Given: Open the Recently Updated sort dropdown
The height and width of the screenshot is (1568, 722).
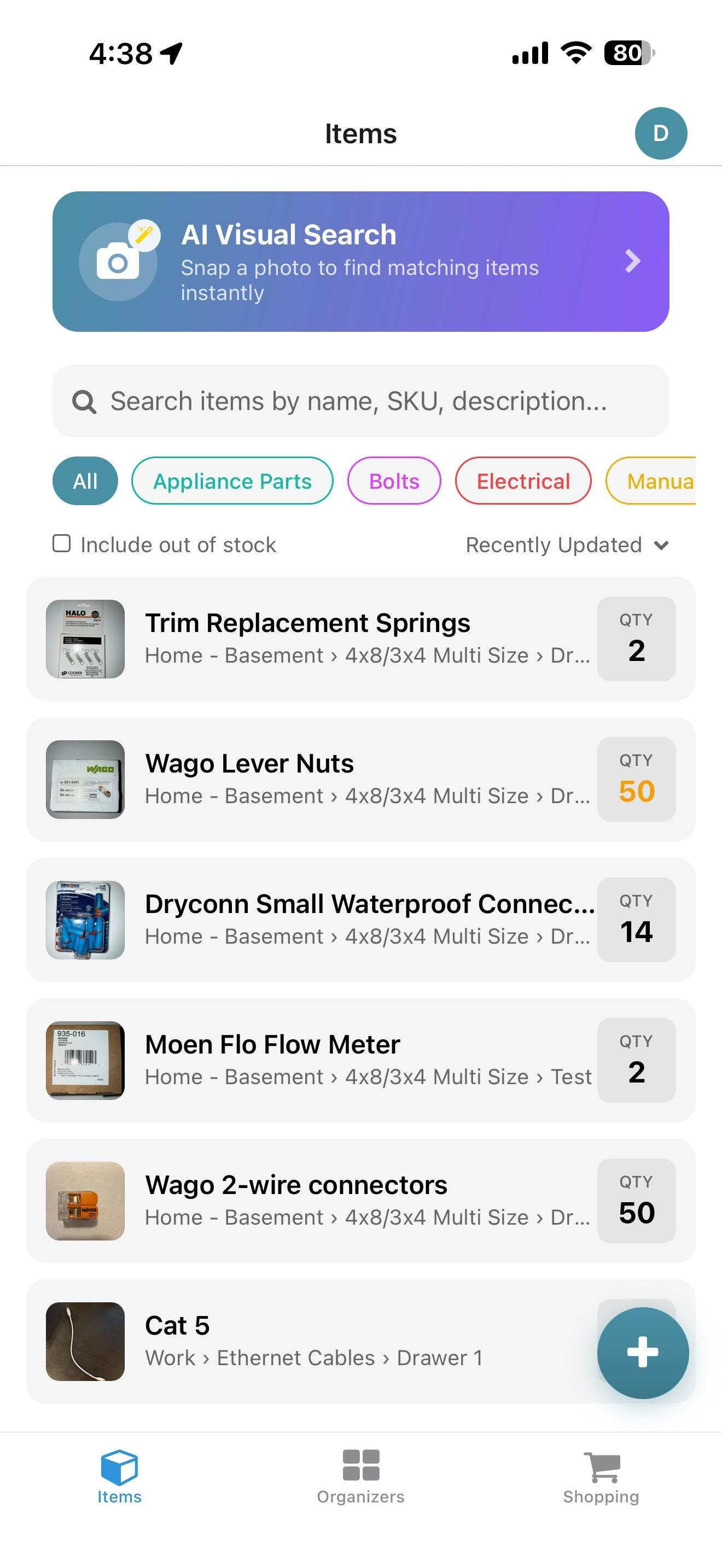Looking at the screenshot, I should tap(567, 545).
